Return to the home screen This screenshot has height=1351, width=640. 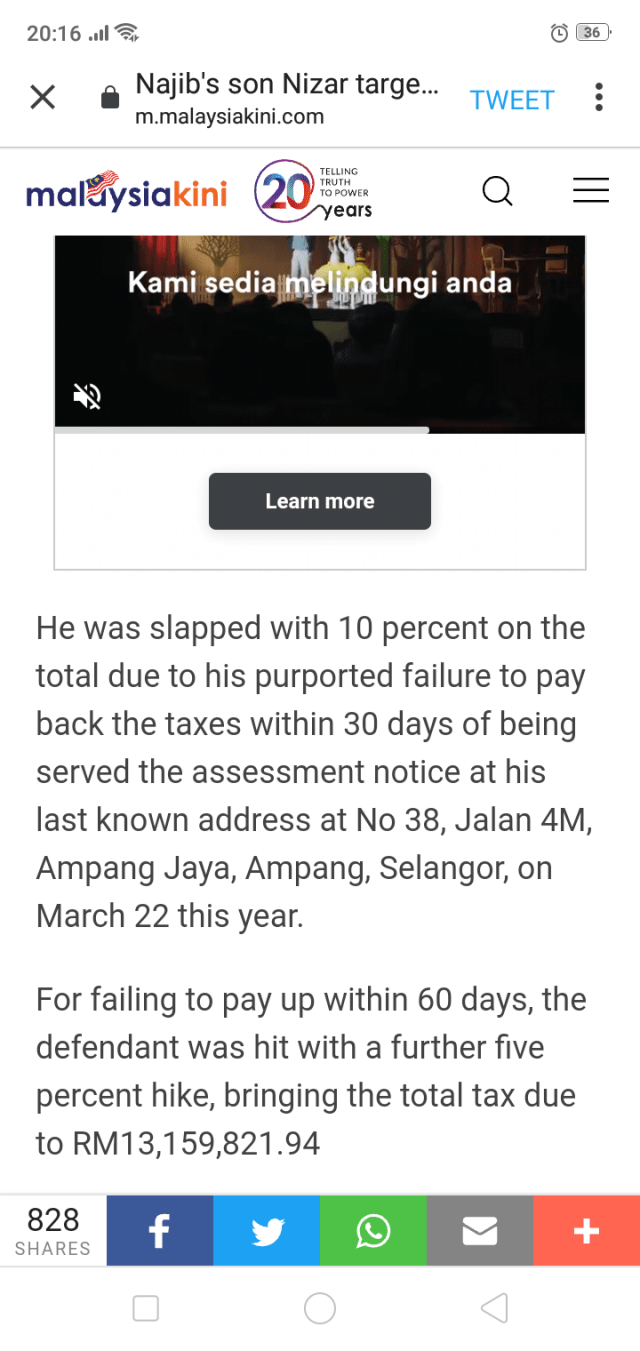click(320, 1308)
